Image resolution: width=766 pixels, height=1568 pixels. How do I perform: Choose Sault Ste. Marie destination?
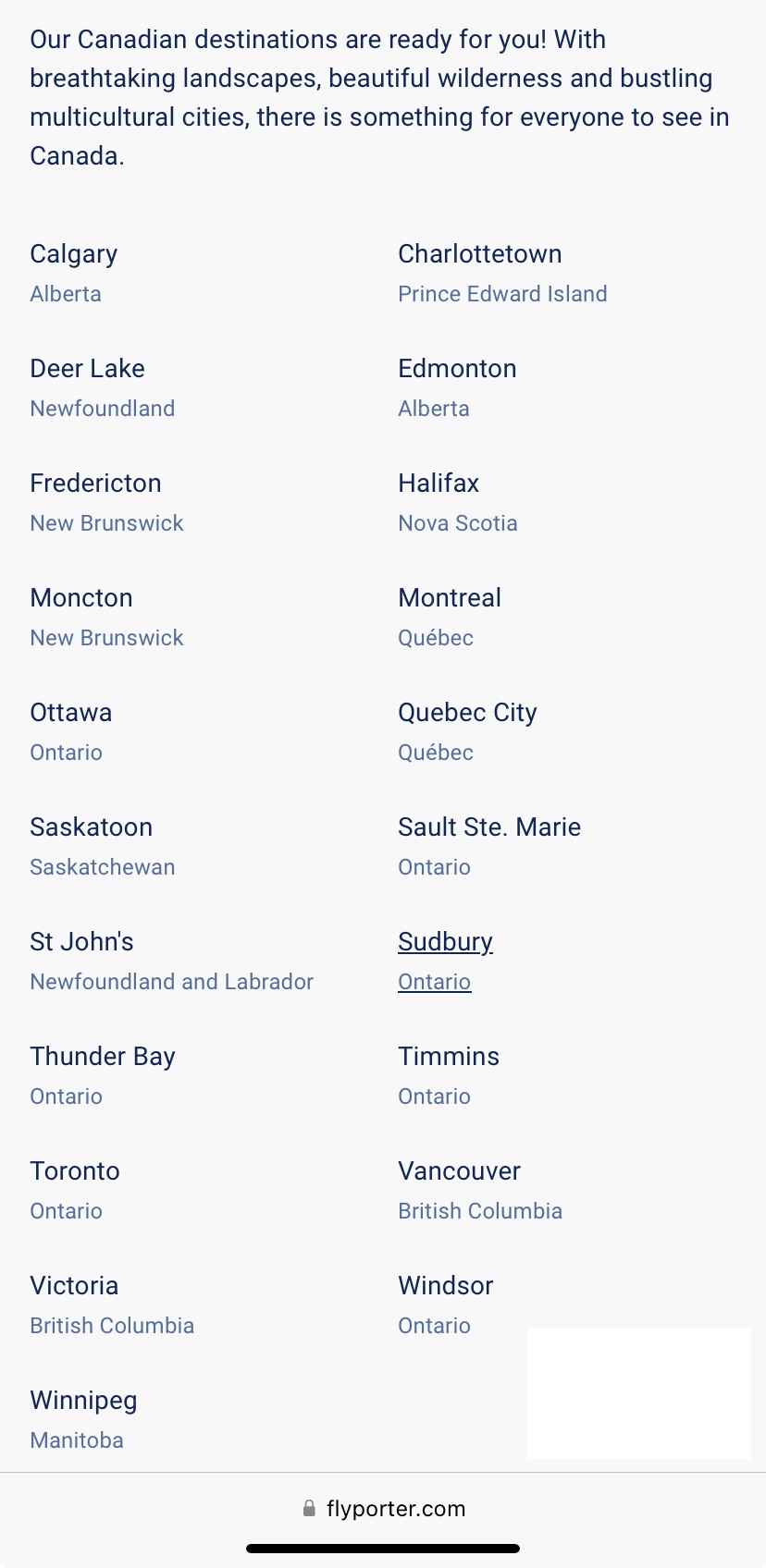pyautogui.click(x=489, y=828)
